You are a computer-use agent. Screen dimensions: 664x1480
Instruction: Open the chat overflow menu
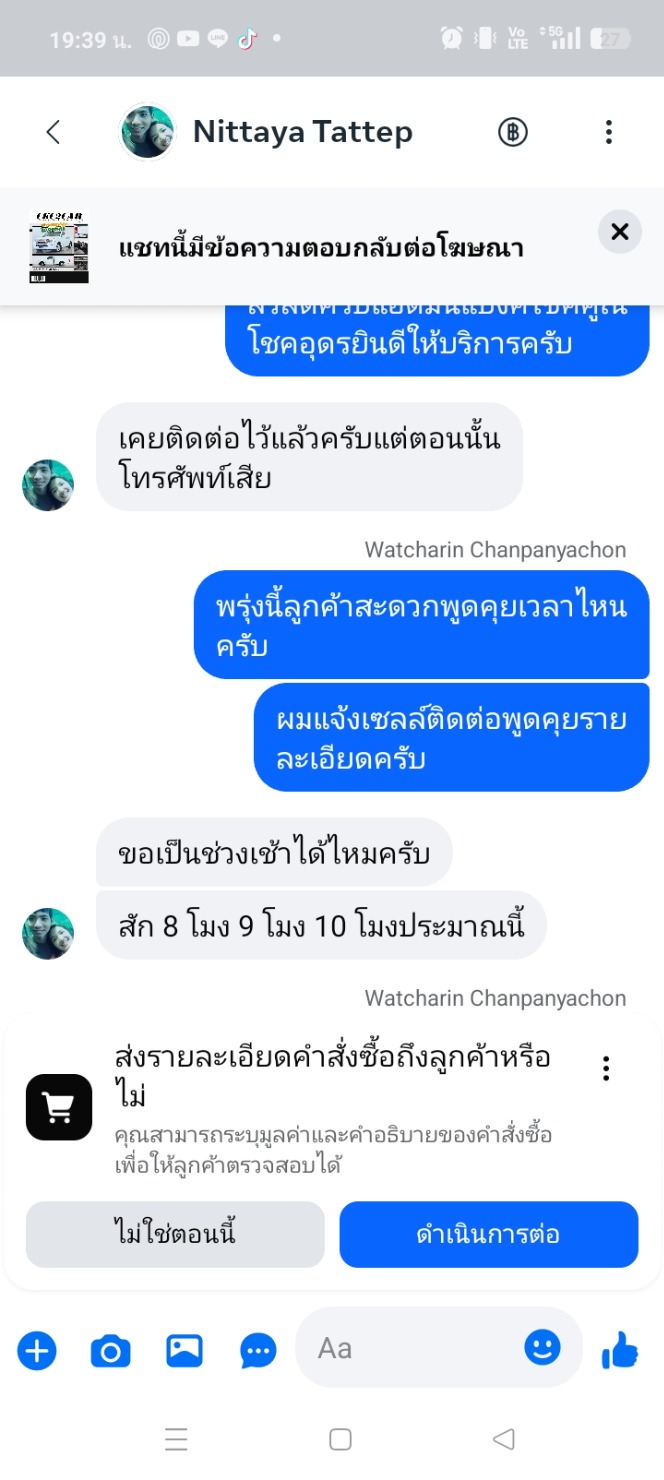[x=609, y=132]
